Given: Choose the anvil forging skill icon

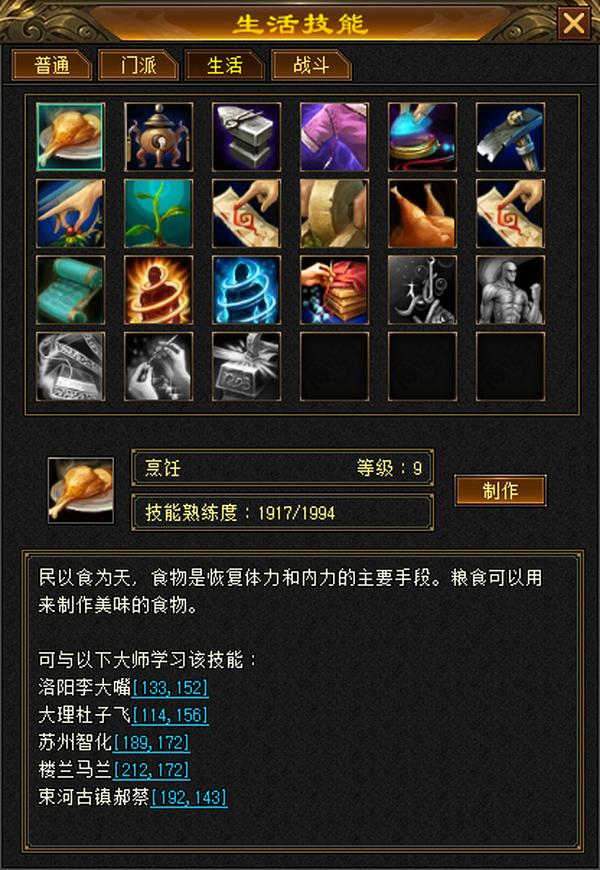Looking at the screenshot, I should click(x=246, y=136).
